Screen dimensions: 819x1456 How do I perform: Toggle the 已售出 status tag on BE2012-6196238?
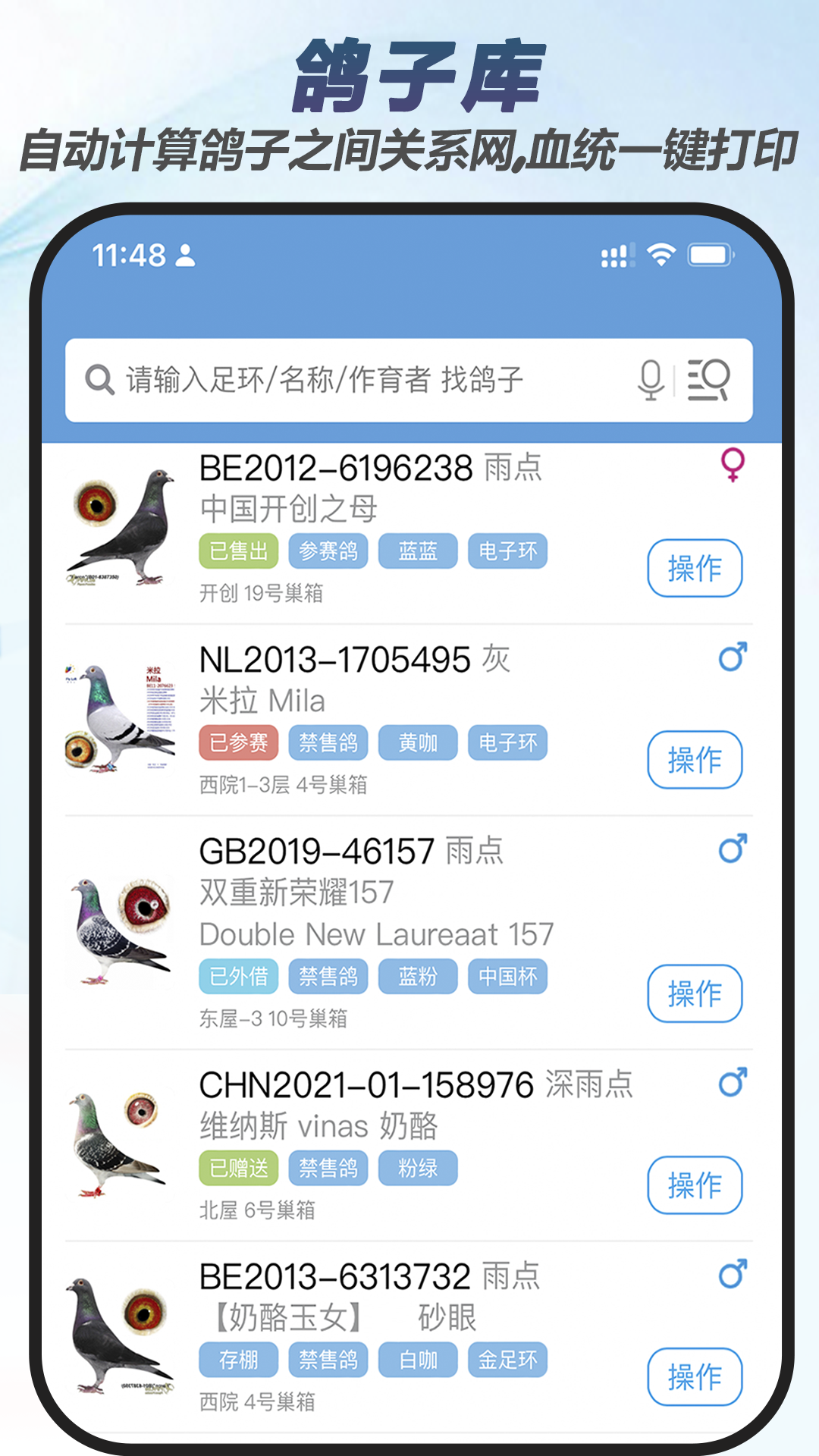[x=237, y=551]
